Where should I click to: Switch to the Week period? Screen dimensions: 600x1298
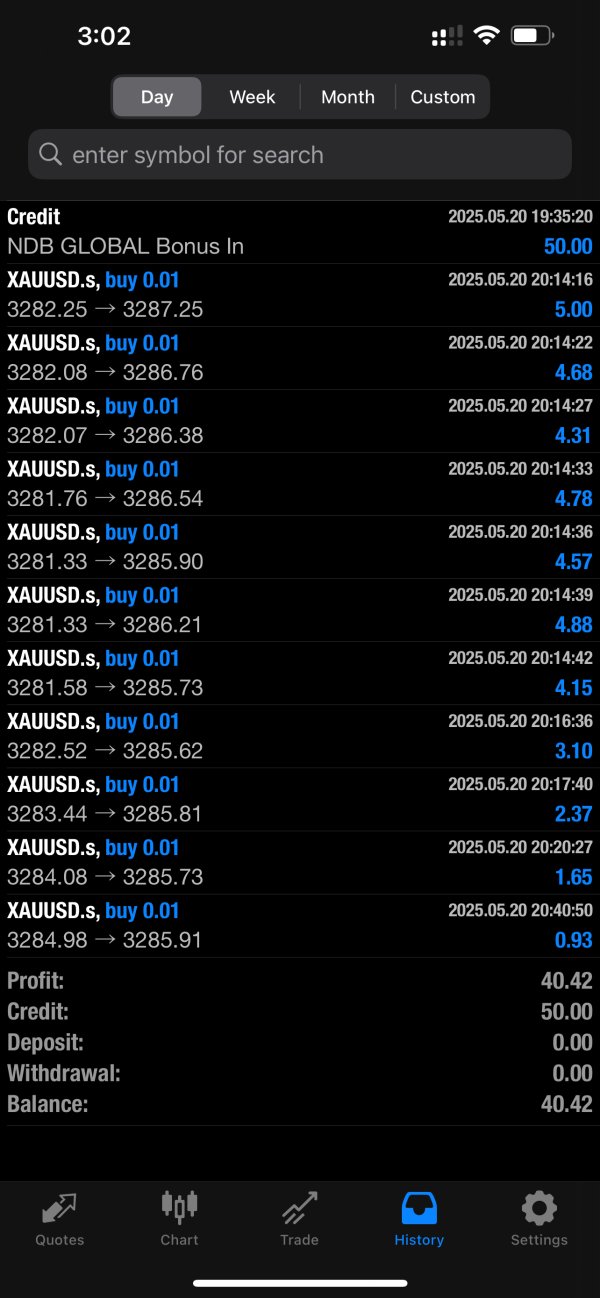click(x=252, y=97)
